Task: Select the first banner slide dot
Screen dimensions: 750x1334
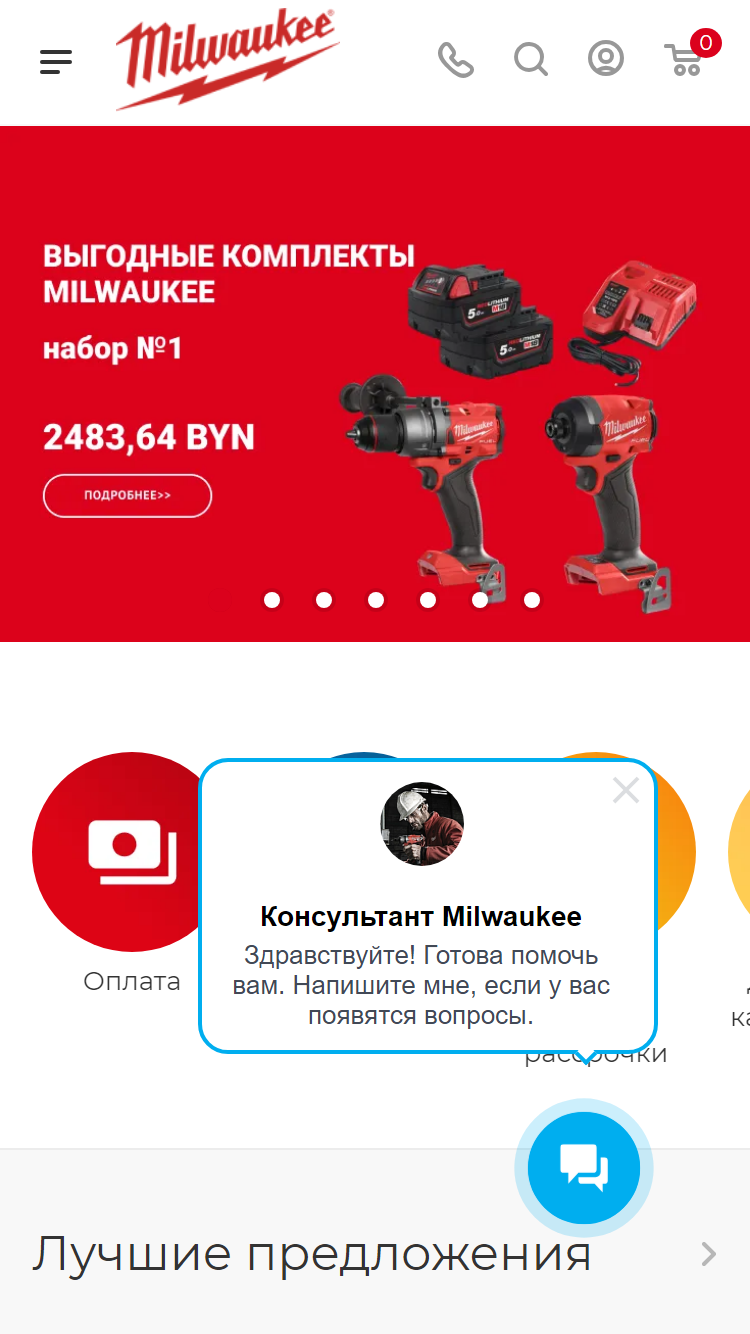Action: point(272,600)
